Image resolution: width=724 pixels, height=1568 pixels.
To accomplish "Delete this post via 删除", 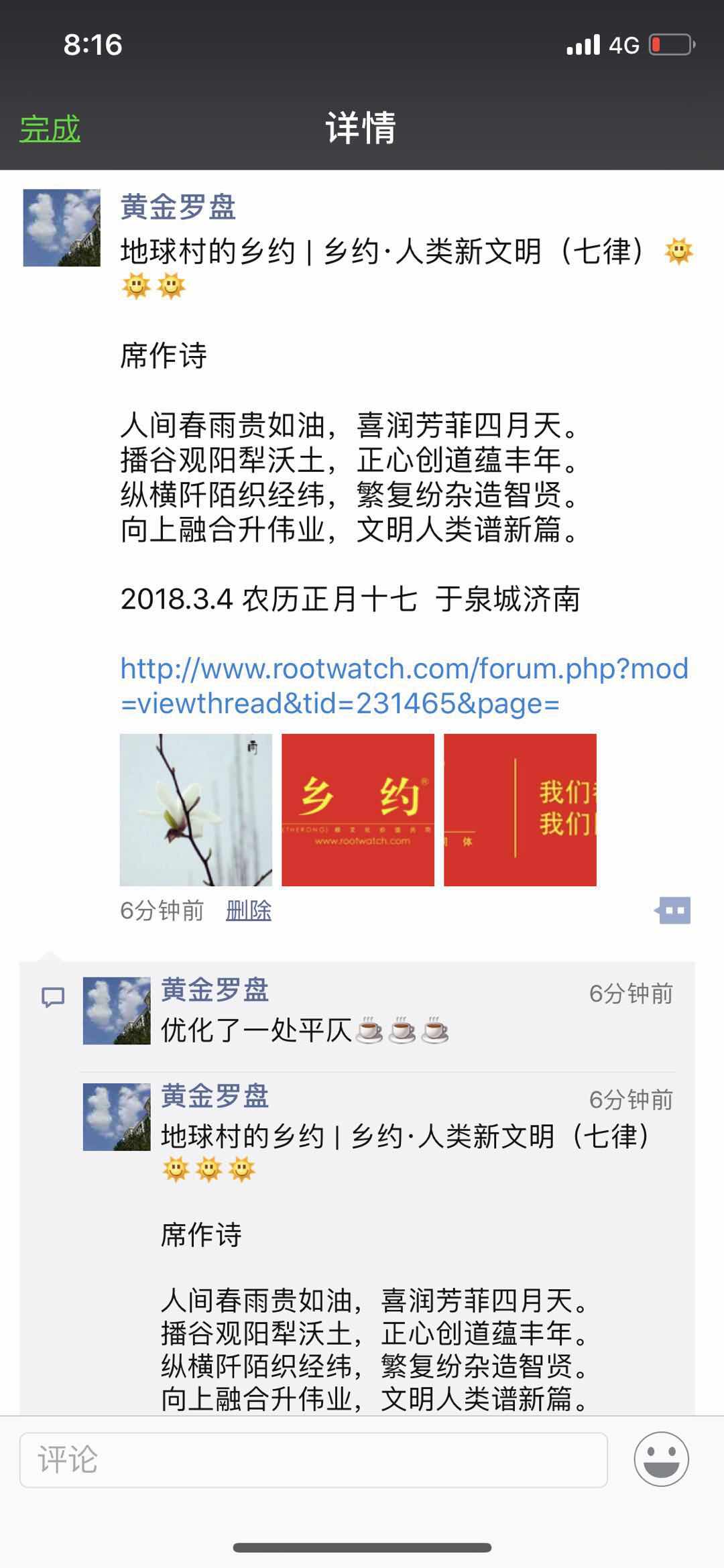I will 248,910.
